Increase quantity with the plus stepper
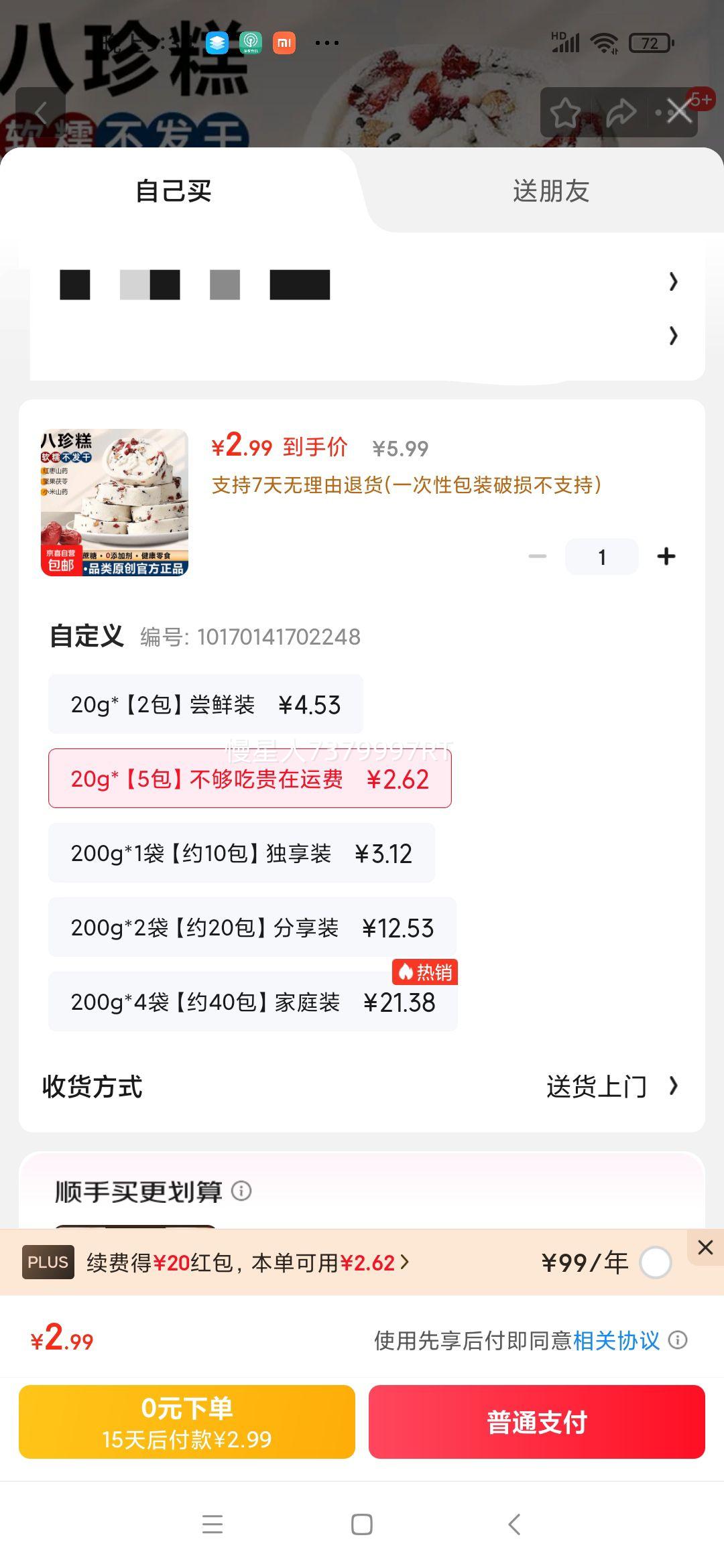The image size is (724, 1568). tap(666, 556)
